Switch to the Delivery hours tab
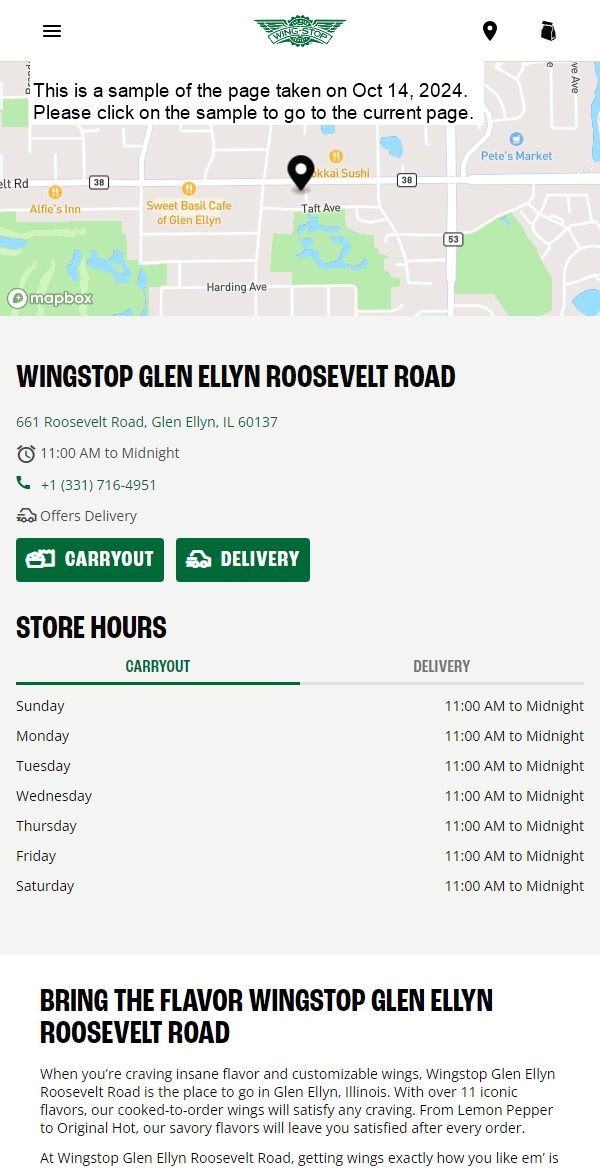 [442, 666]
